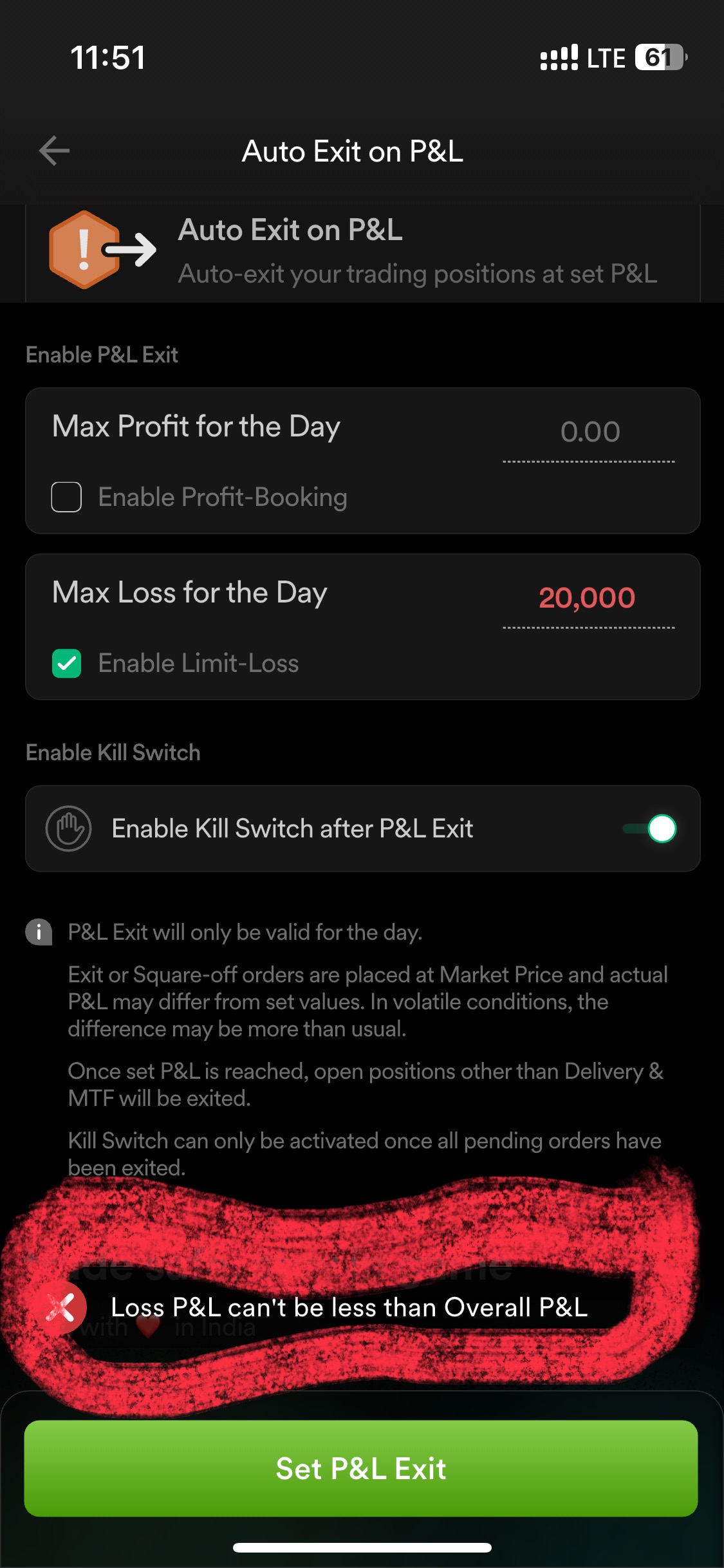Image resolution: width=724 pixels, height=1568 pixels.
Task: Edit the Max Profit for the Day amount
Action: [589, 432]
